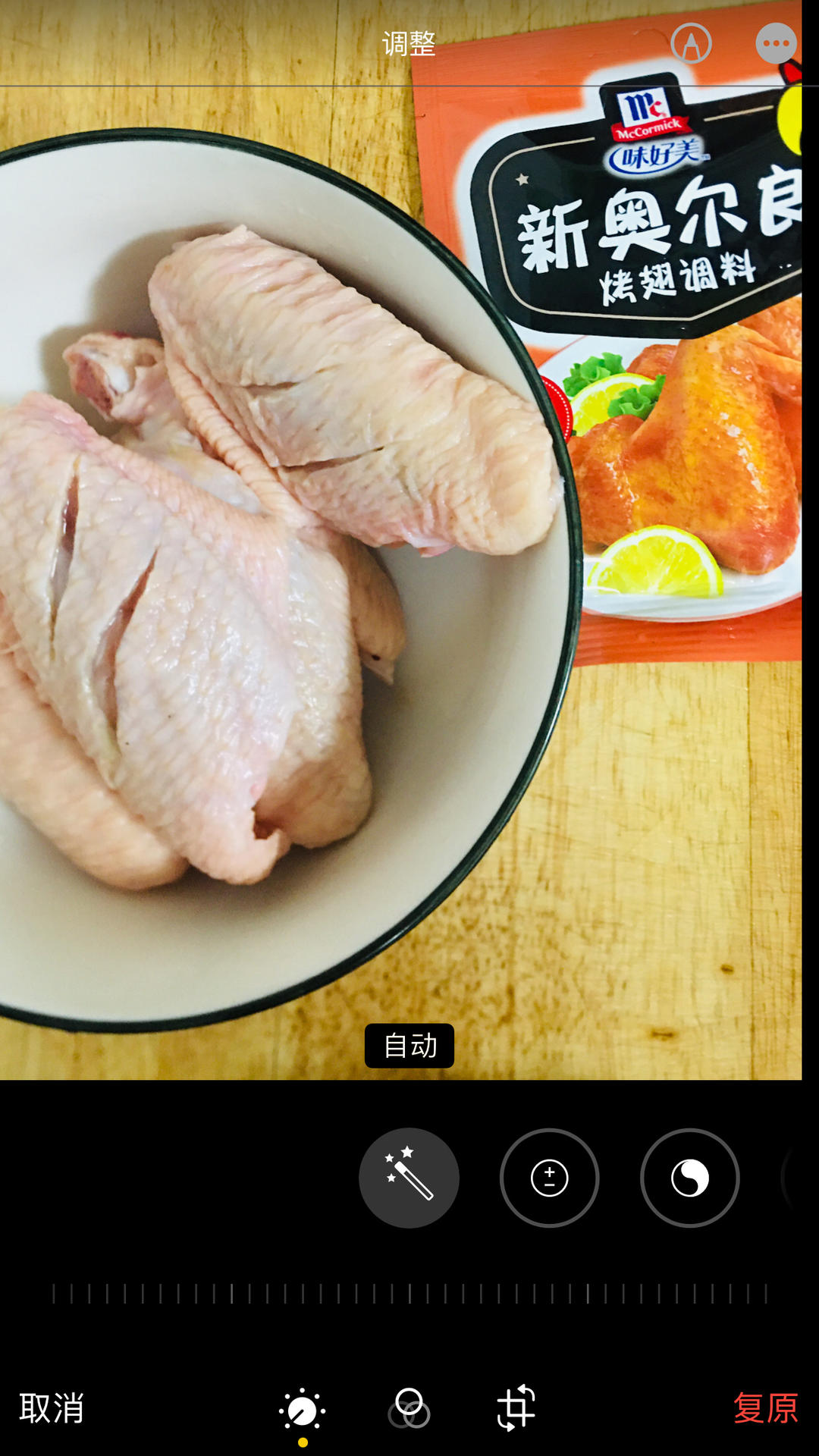Switch to the filters tab

[x=409, y=1408]
